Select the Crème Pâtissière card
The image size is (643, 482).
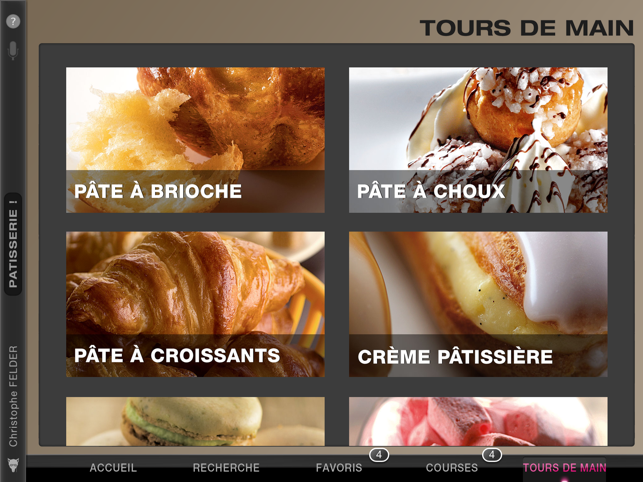pos(478,304)
